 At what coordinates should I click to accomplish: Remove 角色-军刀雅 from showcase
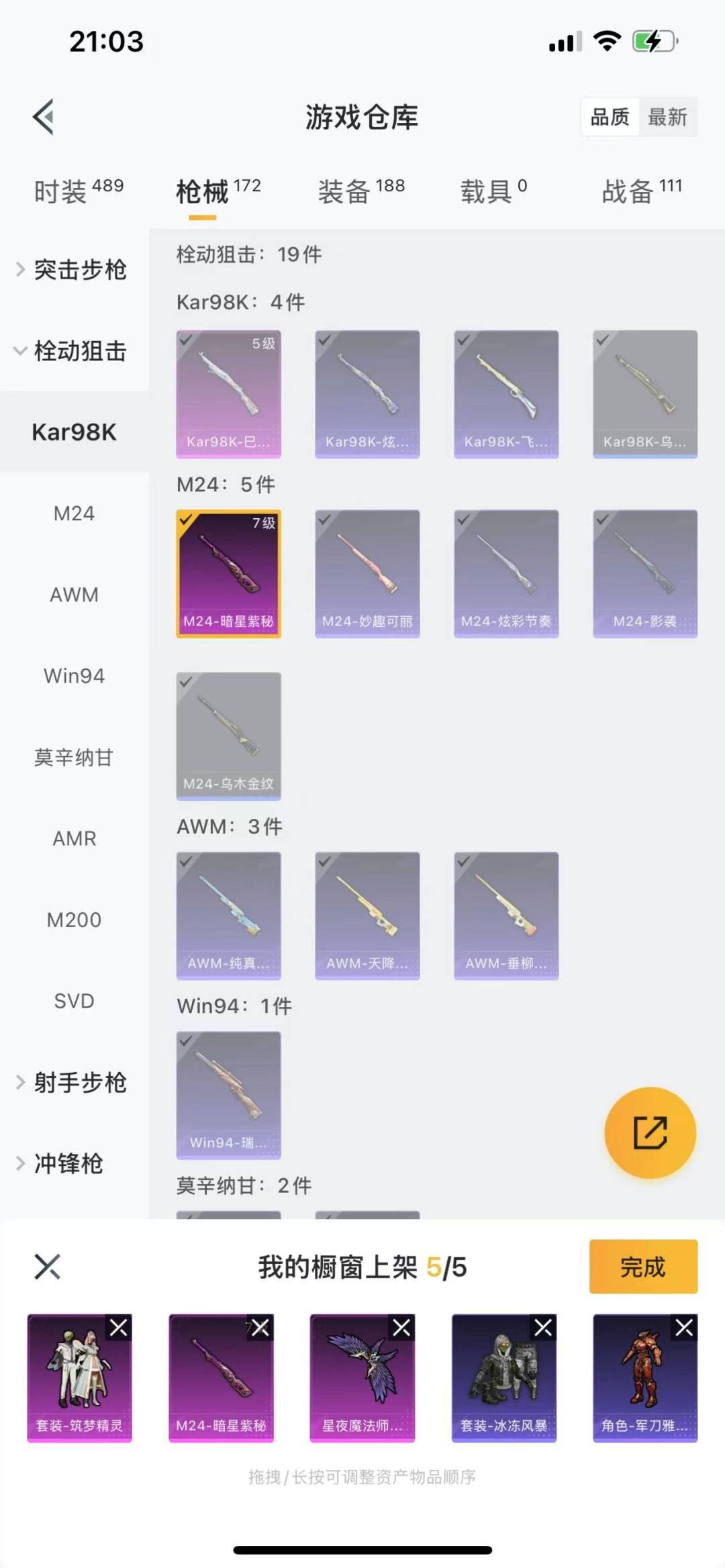684,1328
